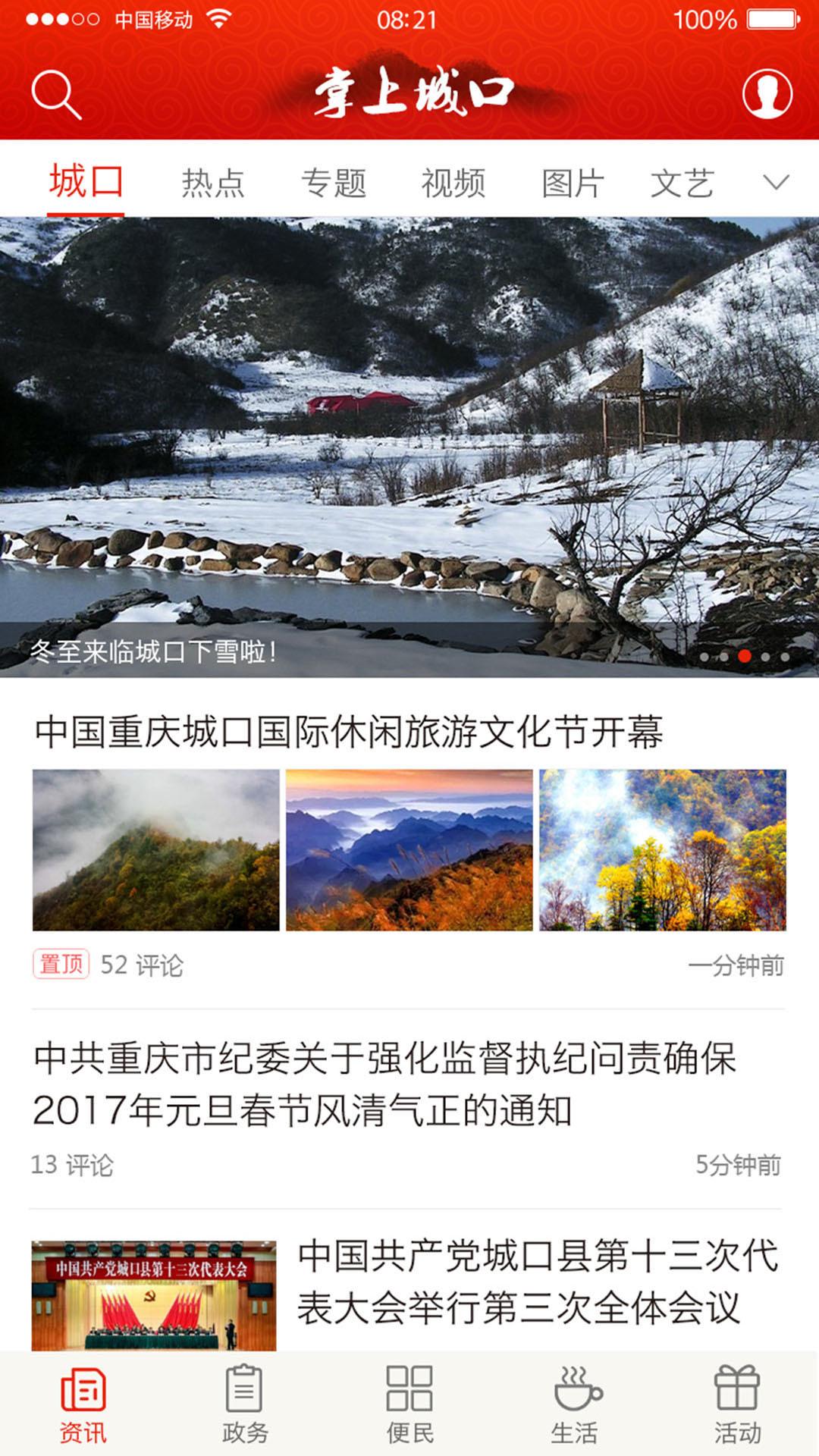
Task: Switch to the 视频 video tab
Action: (453, 180)
